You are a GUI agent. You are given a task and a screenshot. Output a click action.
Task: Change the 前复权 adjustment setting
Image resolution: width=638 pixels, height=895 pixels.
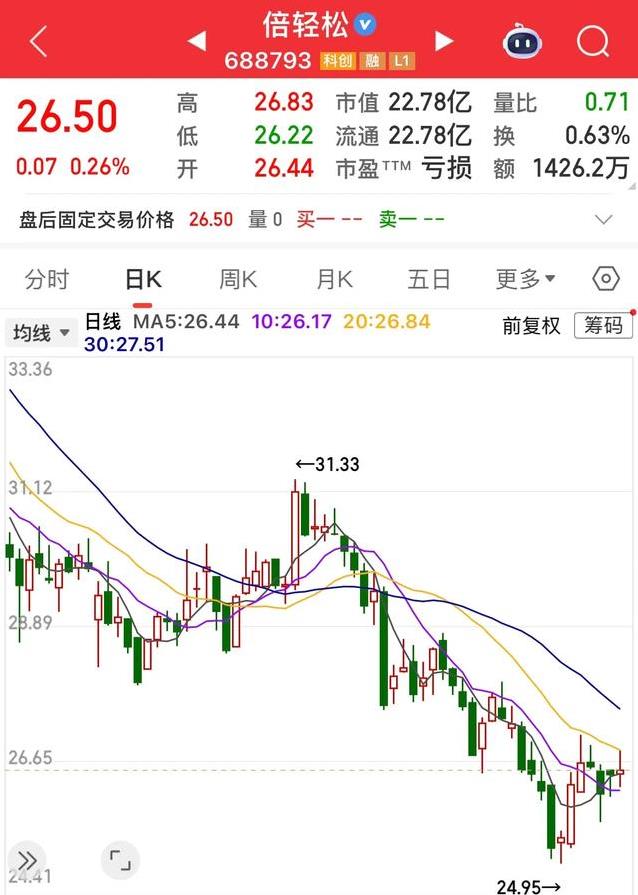coord(531,326)
